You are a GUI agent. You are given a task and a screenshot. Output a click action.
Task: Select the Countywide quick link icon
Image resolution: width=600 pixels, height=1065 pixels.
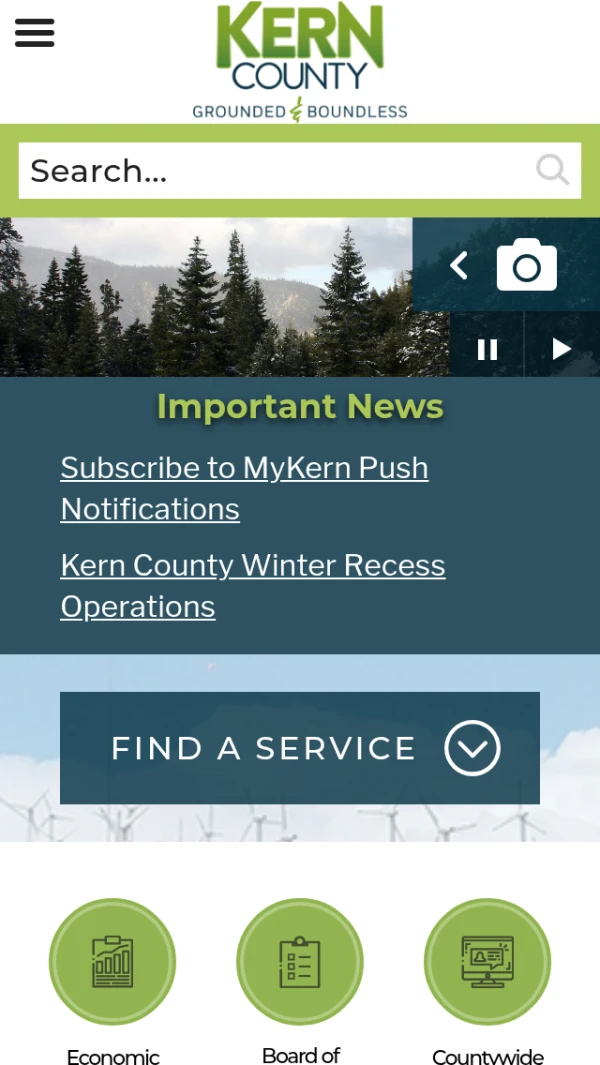pyautogui.click(x=487, y=961)
